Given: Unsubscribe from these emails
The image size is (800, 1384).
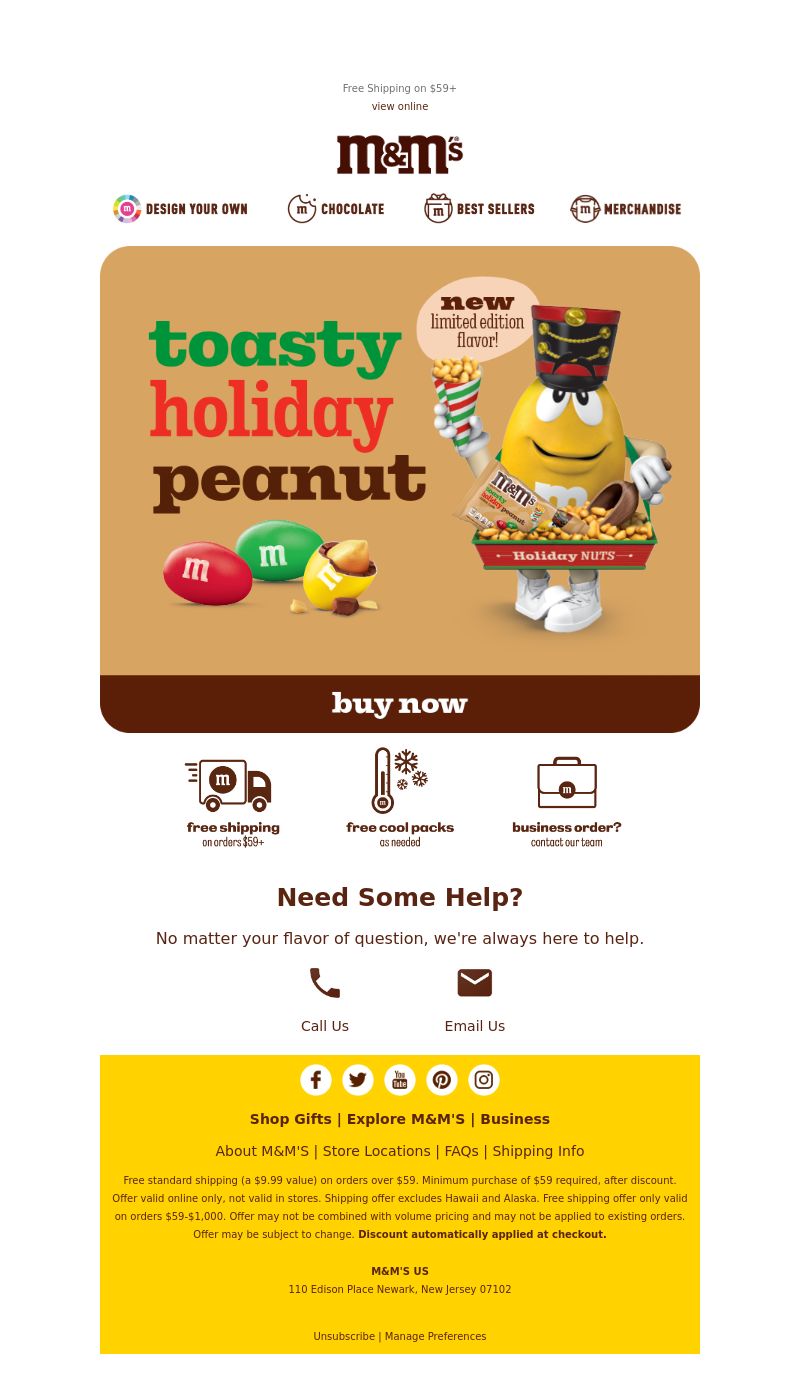Looking at the screenshot, I should point(344,1336).
